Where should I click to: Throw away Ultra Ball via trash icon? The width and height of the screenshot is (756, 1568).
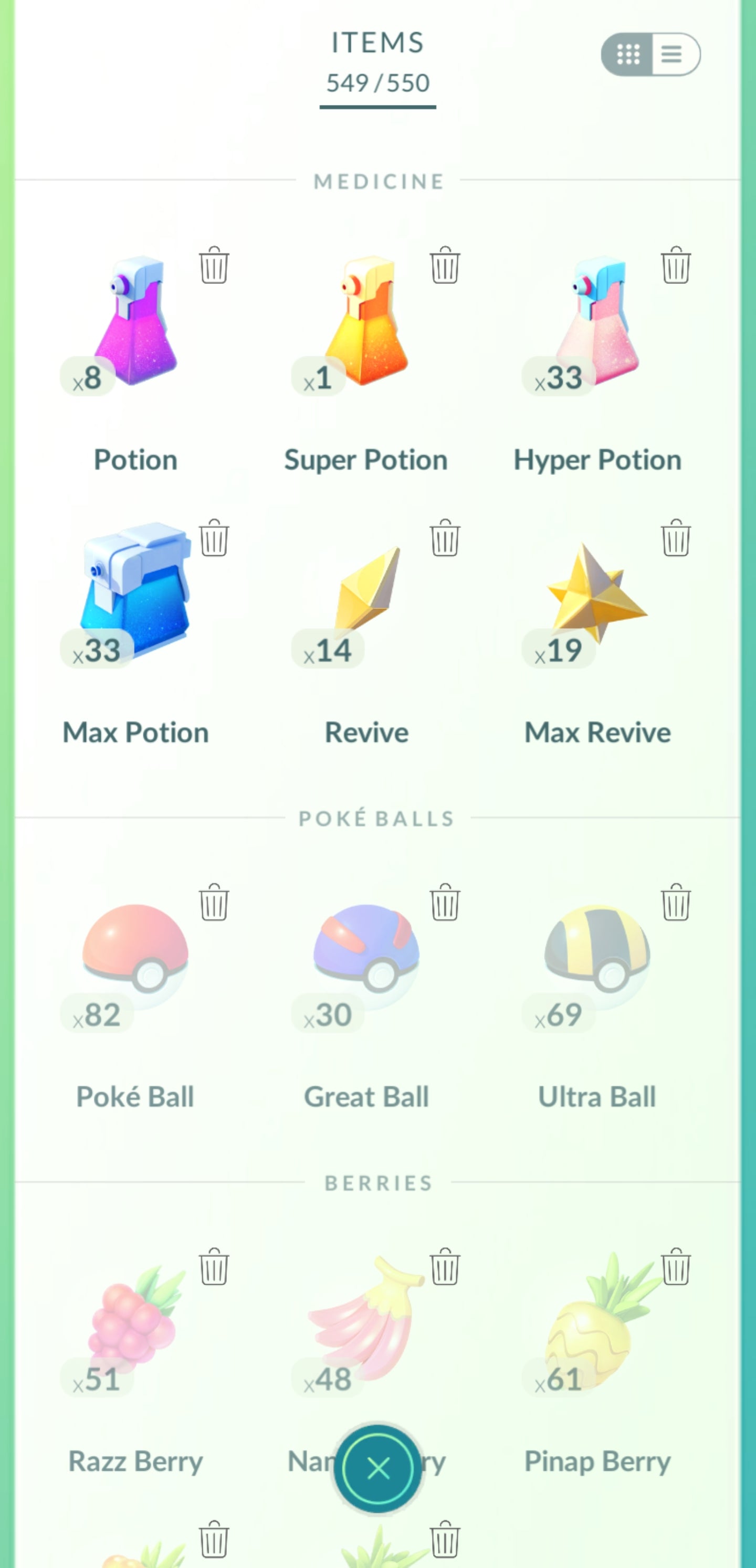pyautogui.click(x=676, y=902)
